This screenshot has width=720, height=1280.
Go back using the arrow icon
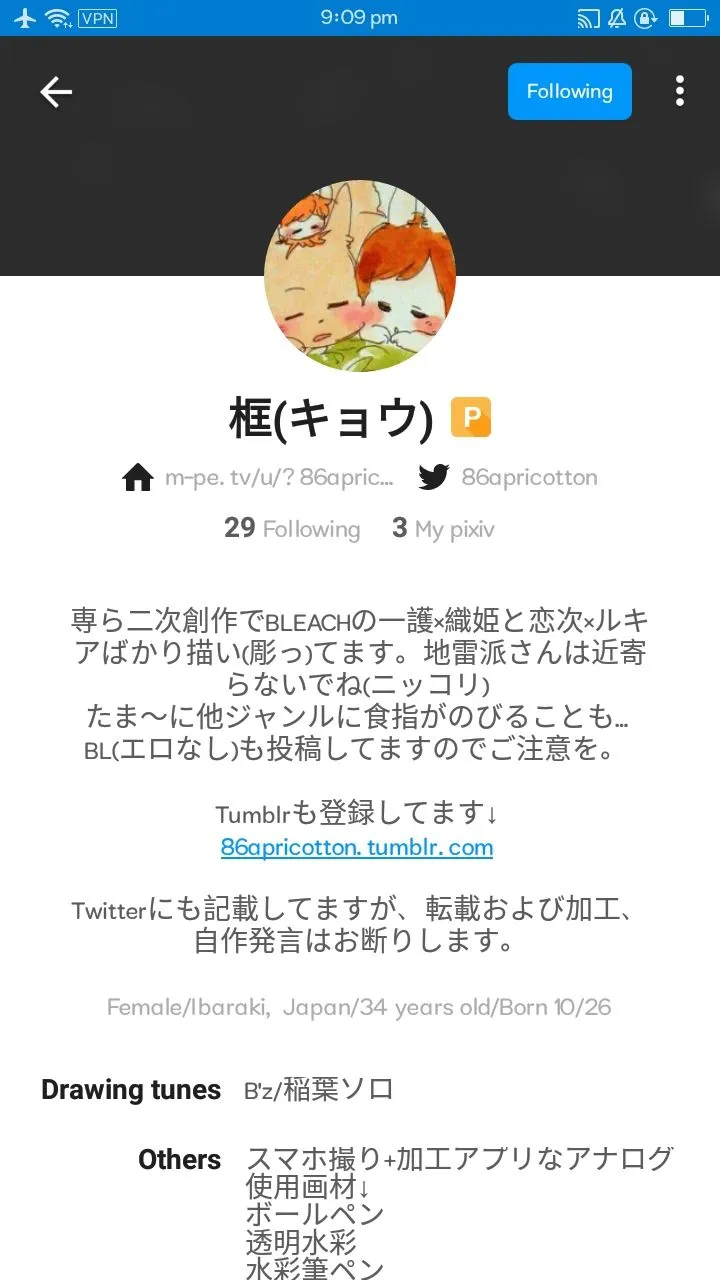[x=56, y=92]
